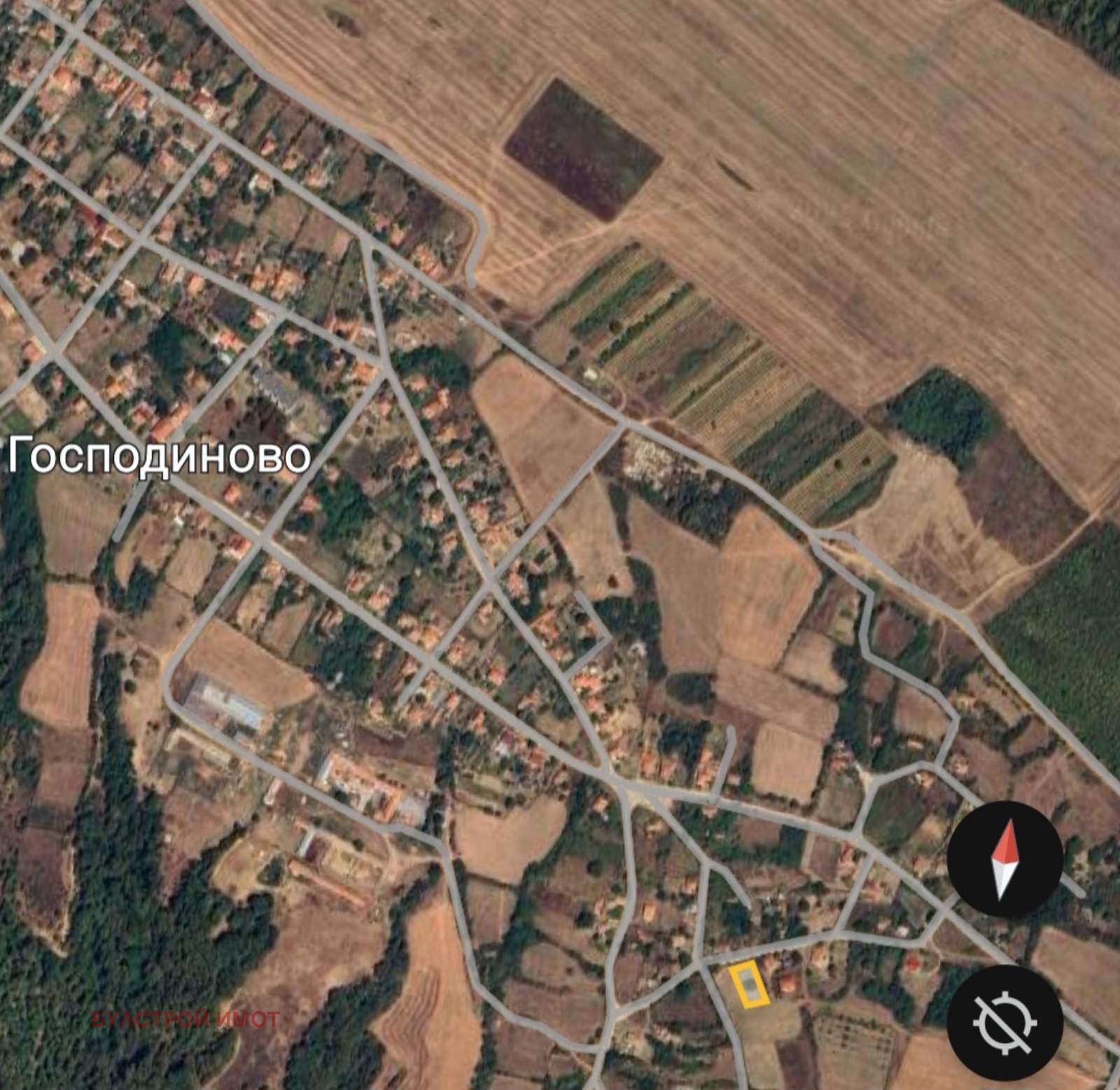Tap the compass to reset map orientation
The width and height of the screenshot is (1120, 1090).
pos(1005,859)
